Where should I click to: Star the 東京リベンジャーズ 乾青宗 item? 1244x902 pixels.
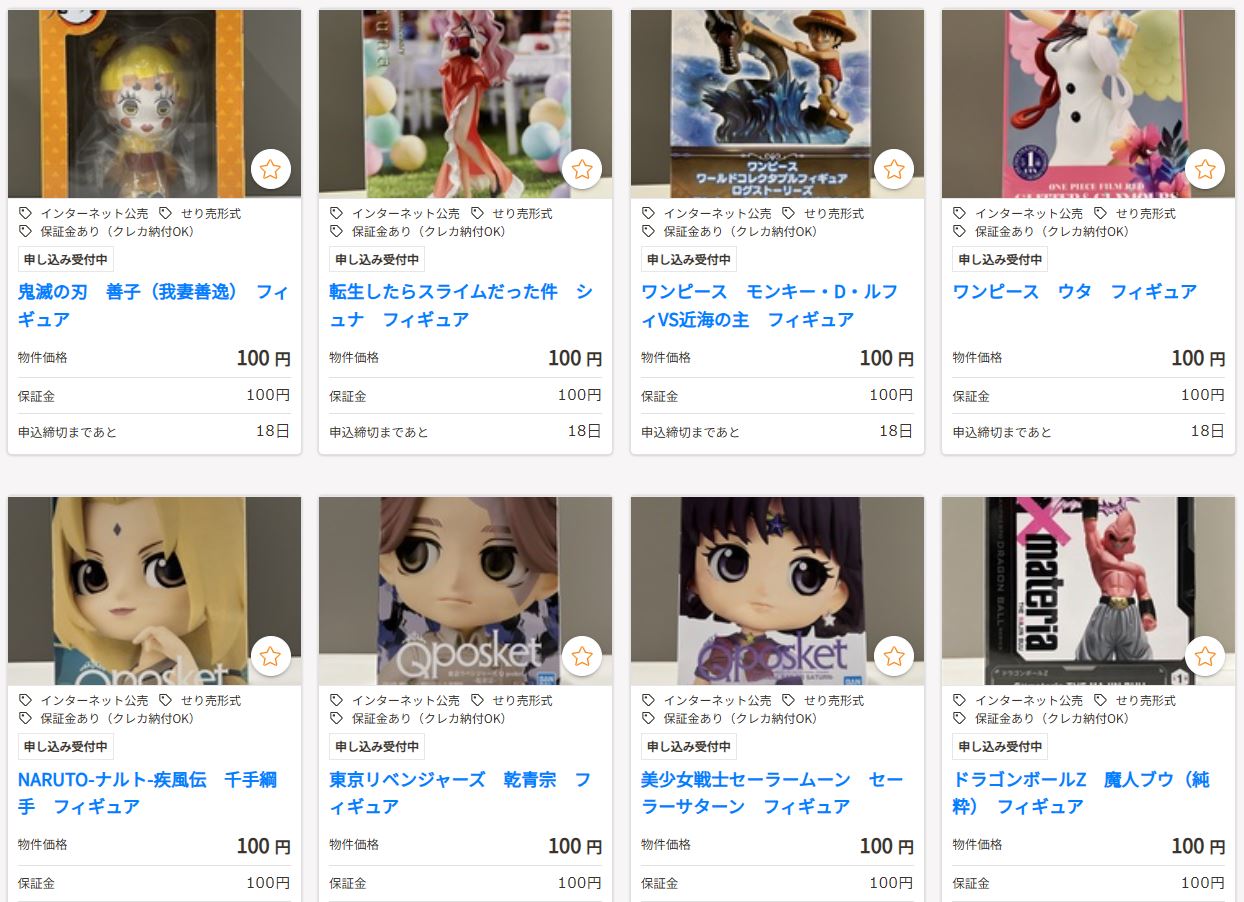[582, 656]
